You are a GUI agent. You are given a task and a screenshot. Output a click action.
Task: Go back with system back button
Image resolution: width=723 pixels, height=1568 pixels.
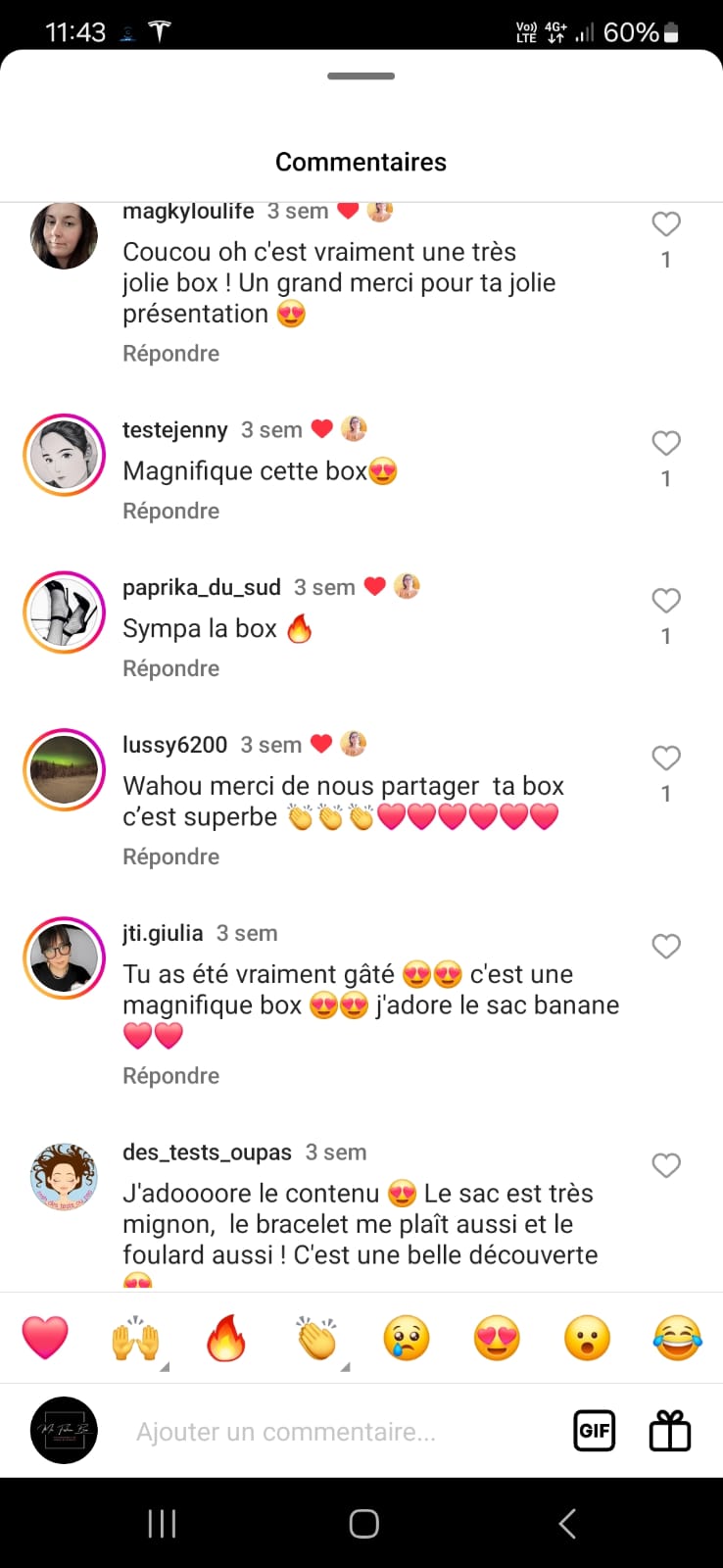point(566,1524)
